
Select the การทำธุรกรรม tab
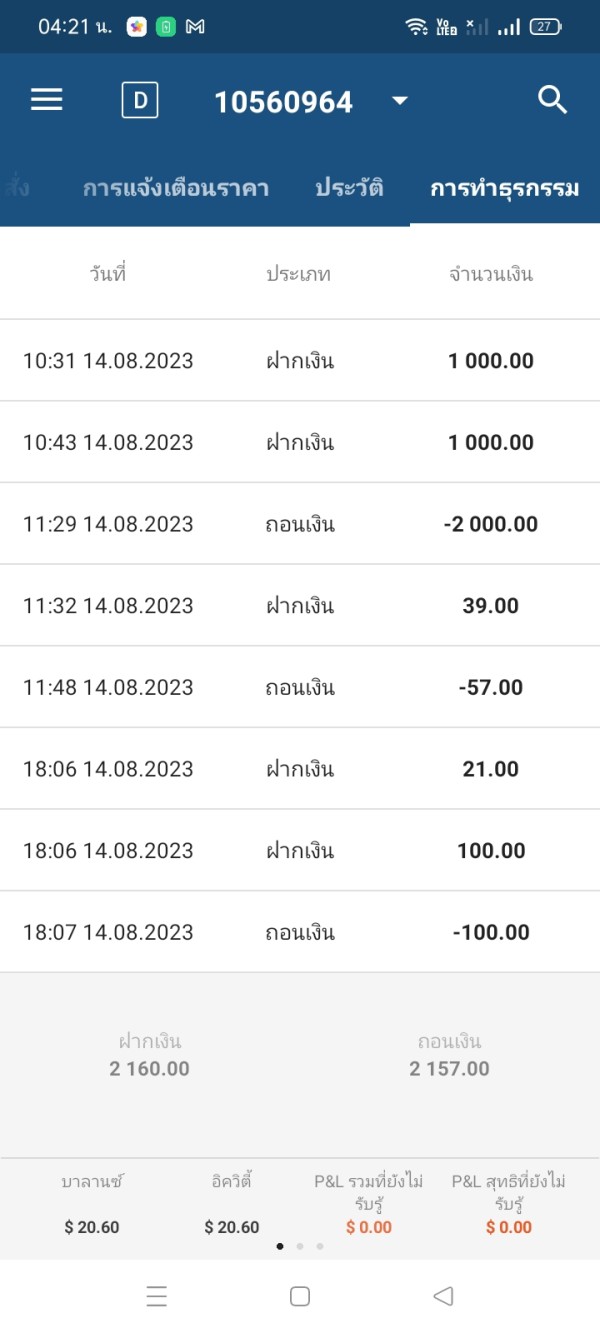(x=504, y=188)
